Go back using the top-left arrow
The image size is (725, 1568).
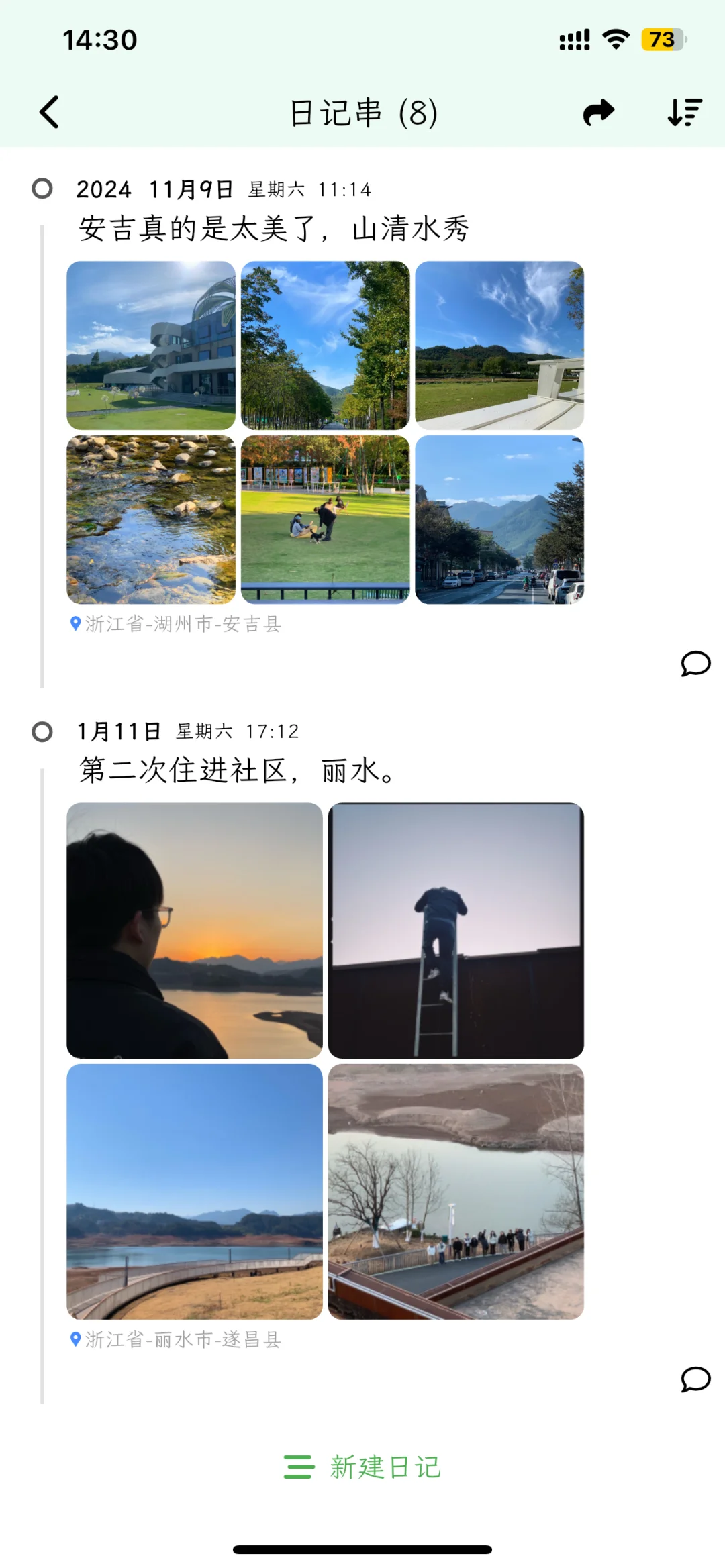click(x=49, y=112)
